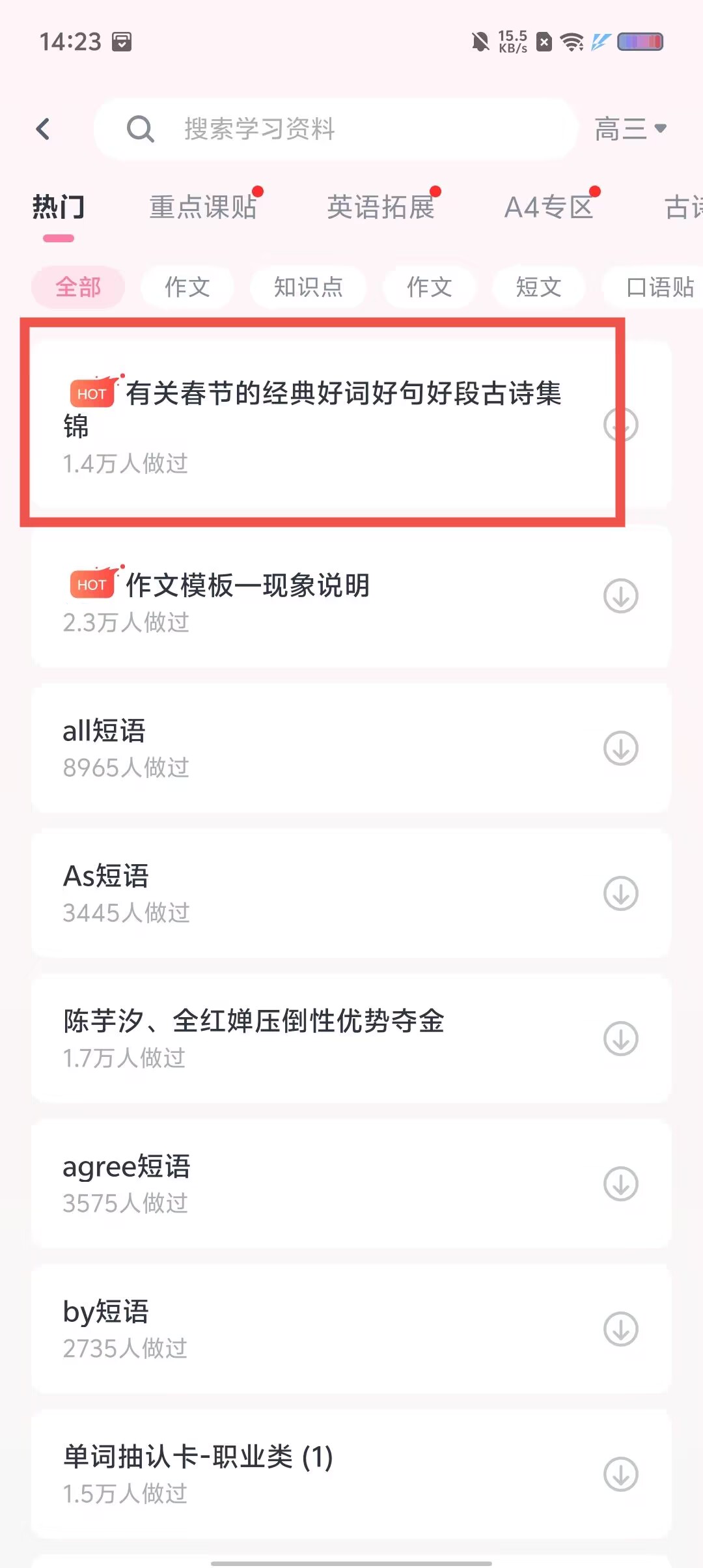Select the 短文 filter chip
Image resolution: width=703 pixels, height=1568 pixels.
click(x=538, y=287)
